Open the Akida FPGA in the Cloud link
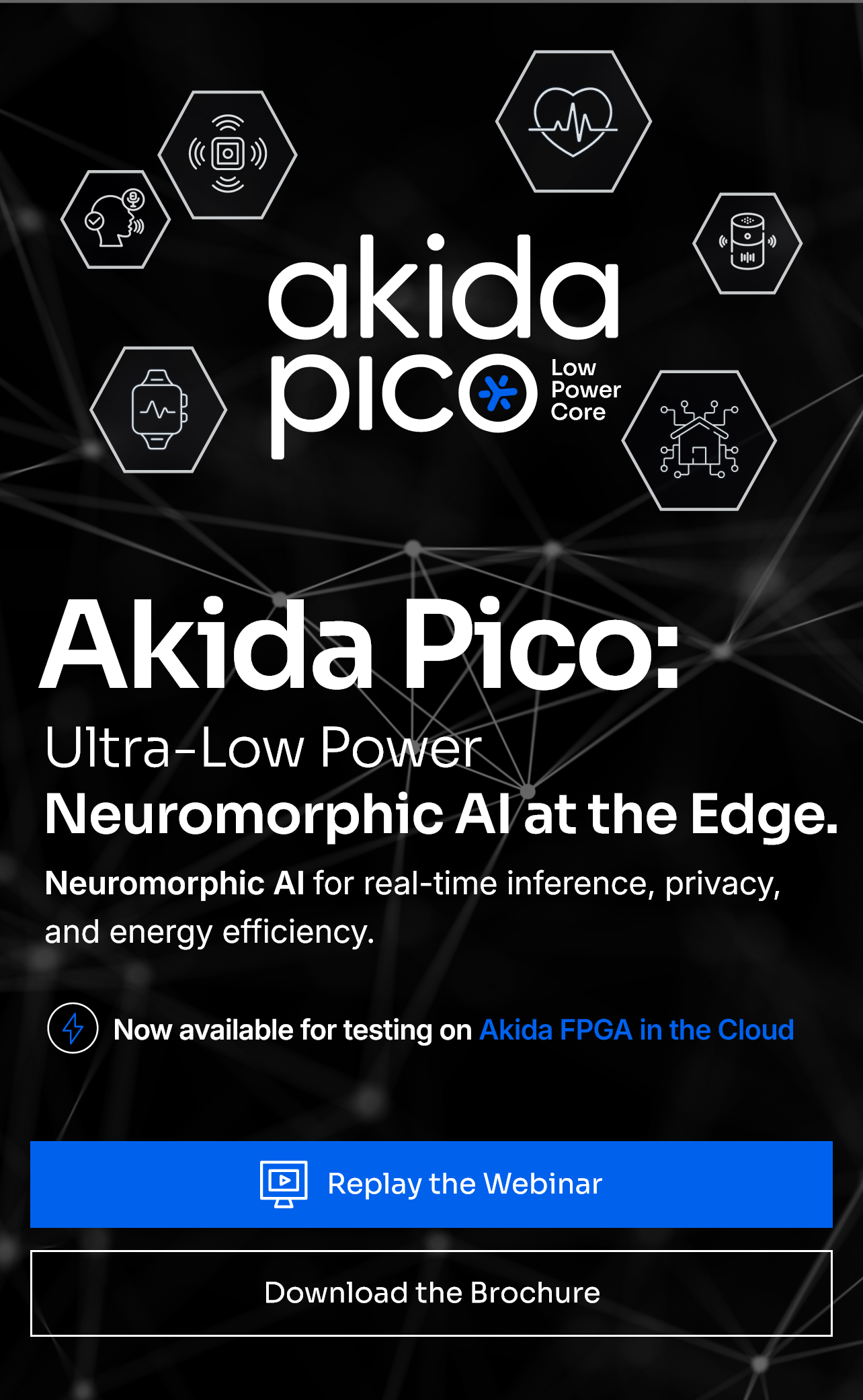This screenshot has width=863, height=1400. click(x=636, y=1029)
